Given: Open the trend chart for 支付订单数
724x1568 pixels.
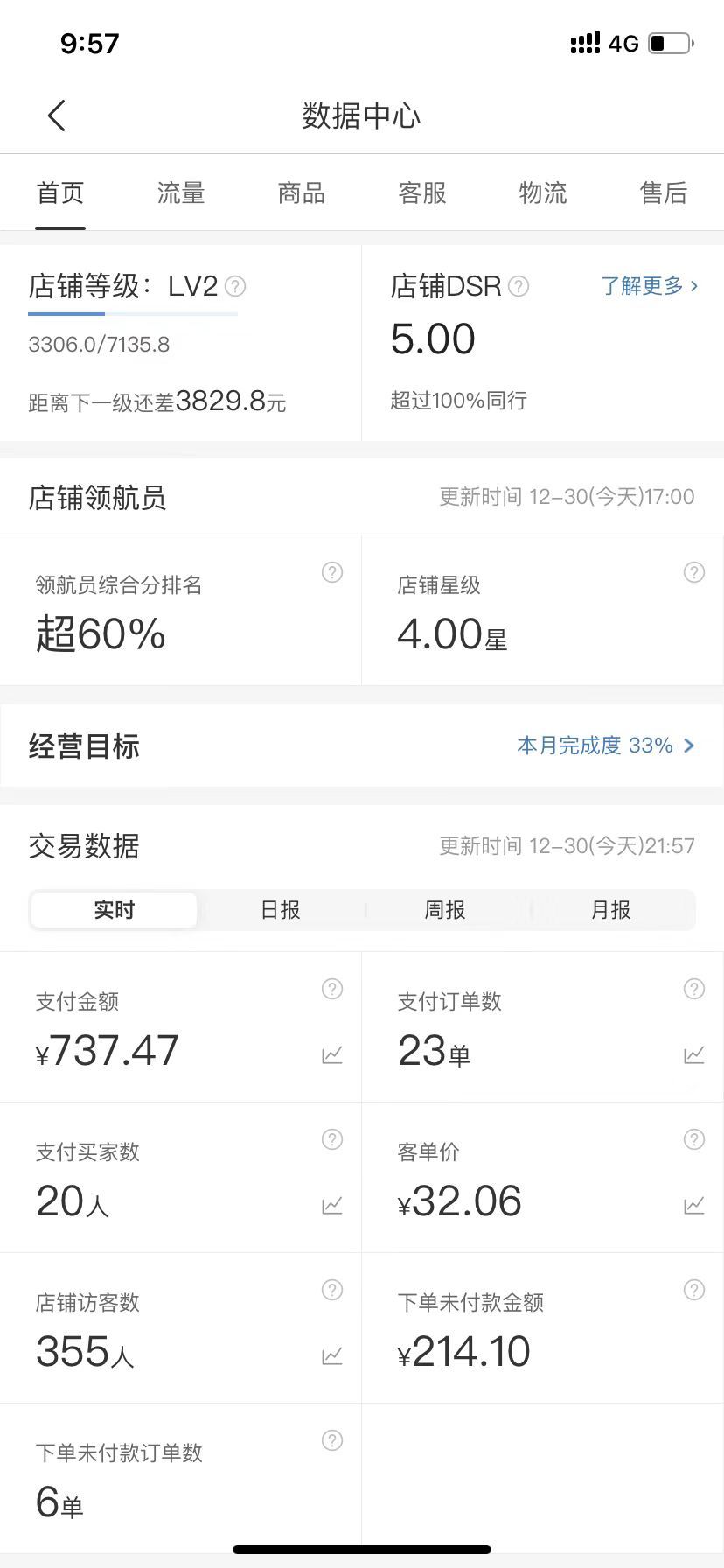Looking at the screenshot, I should (x=694, y=1054).
